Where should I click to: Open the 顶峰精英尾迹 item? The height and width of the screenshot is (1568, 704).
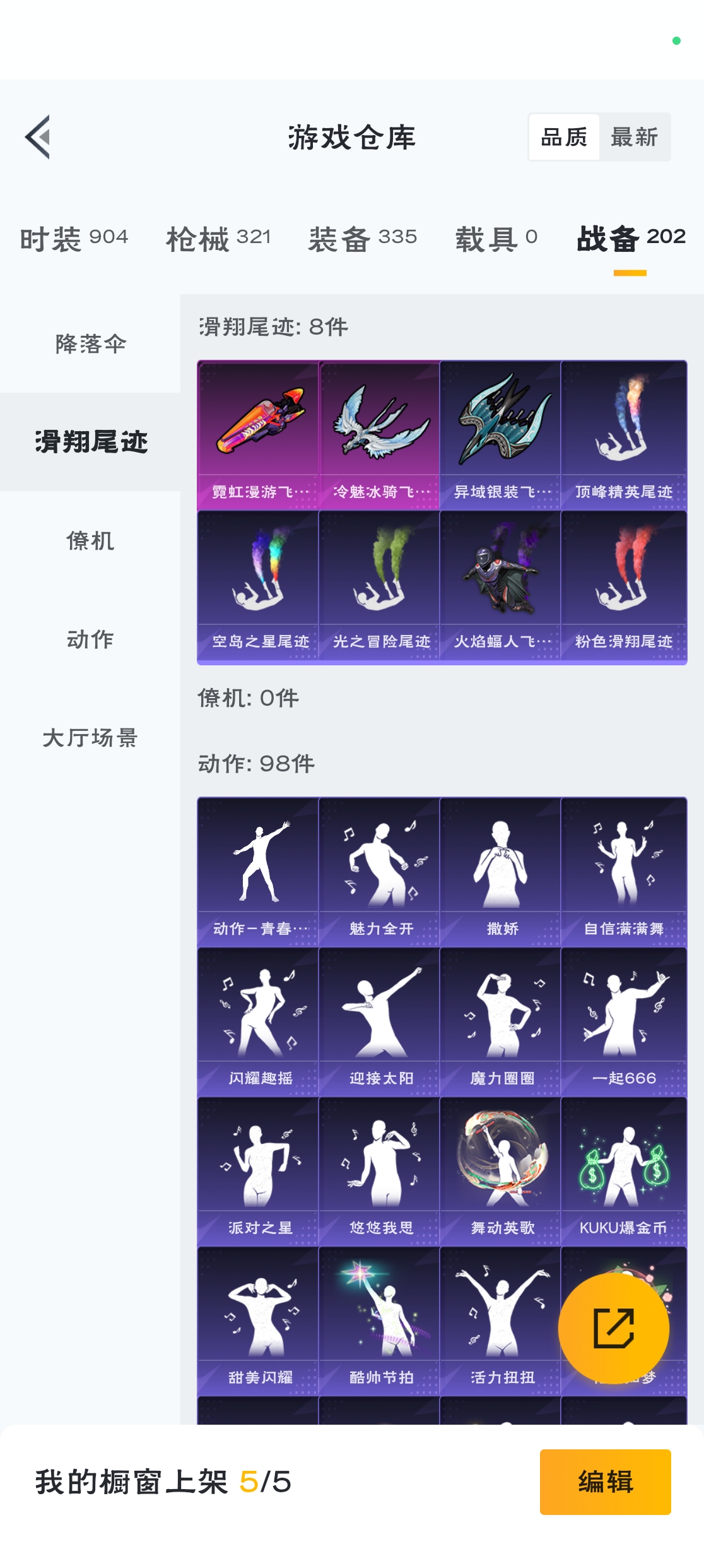pyautogui.click(x=623, y=434)
